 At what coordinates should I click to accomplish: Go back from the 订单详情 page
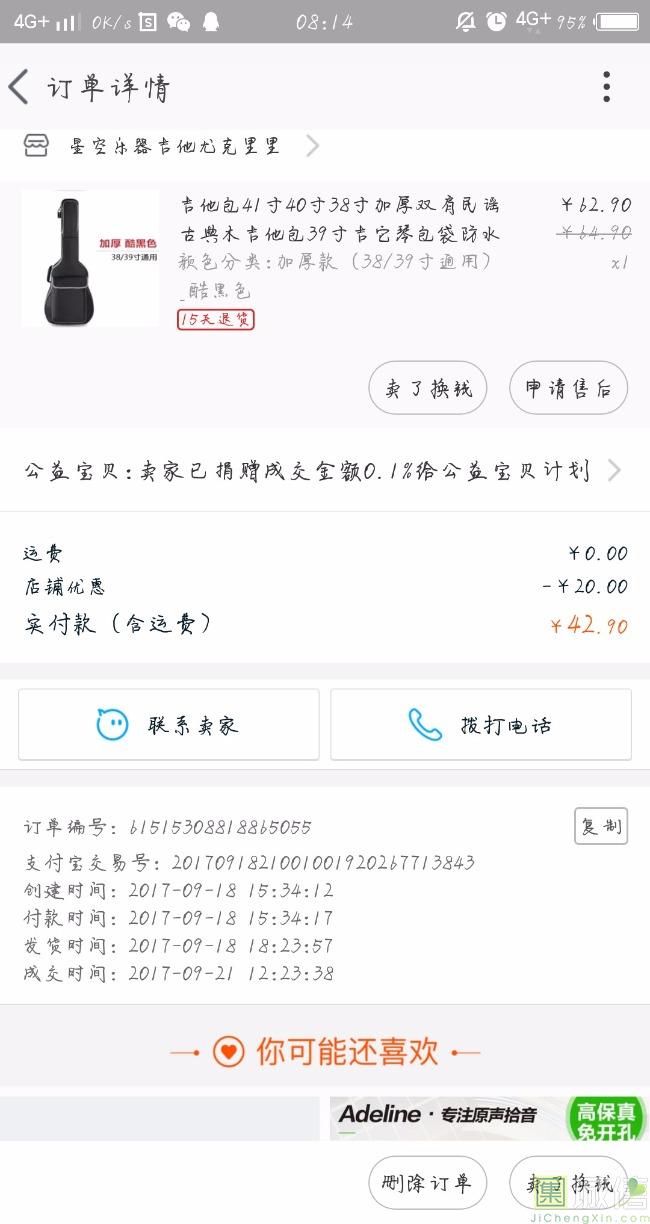(20, 87)
